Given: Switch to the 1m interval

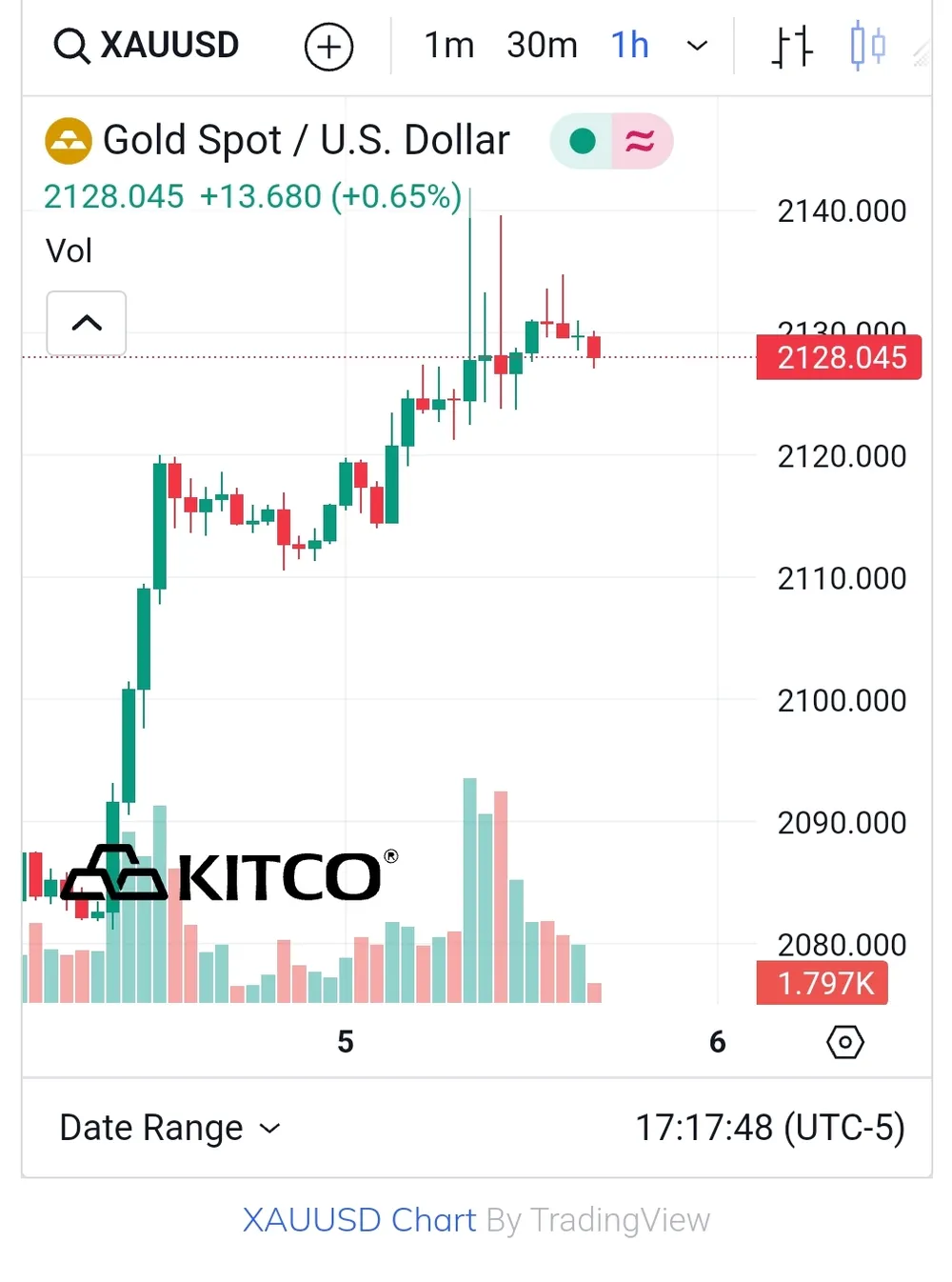Looking at the screenshot, I should tap(448, 45).
